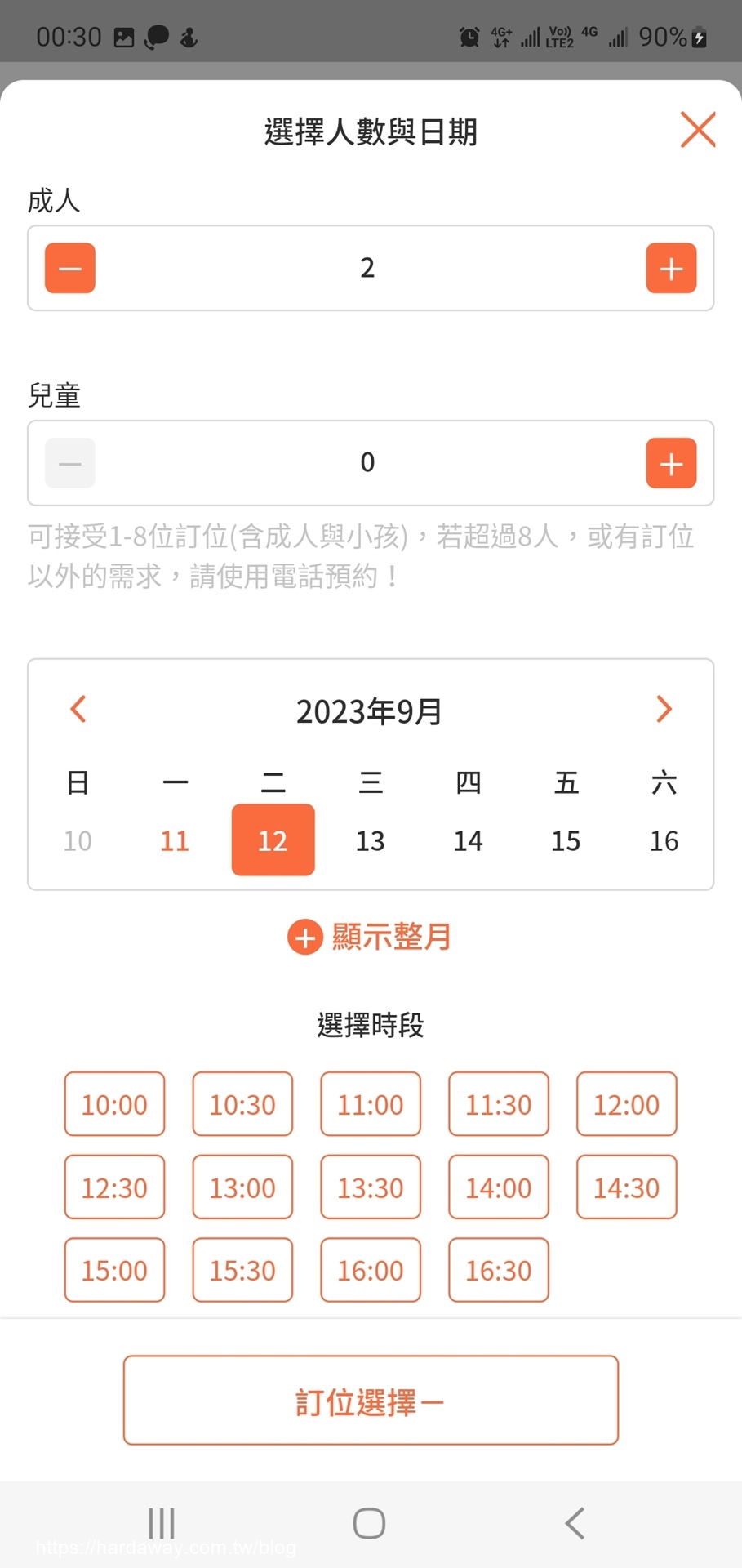Pick date 15 on the calendar
742x1568 pixels.
click(566, 840)
